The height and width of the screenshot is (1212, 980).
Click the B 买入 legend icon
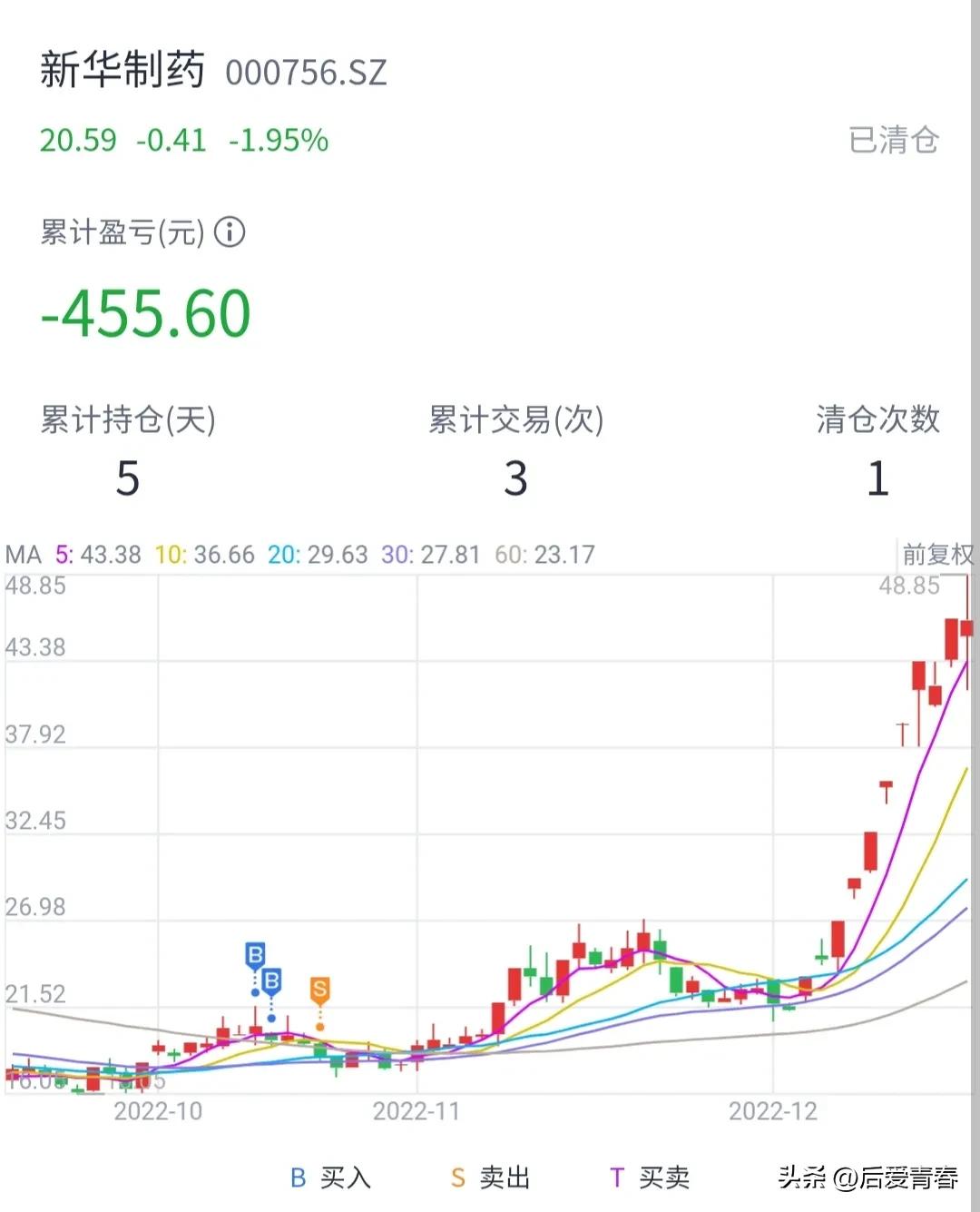pos(296,1177)
